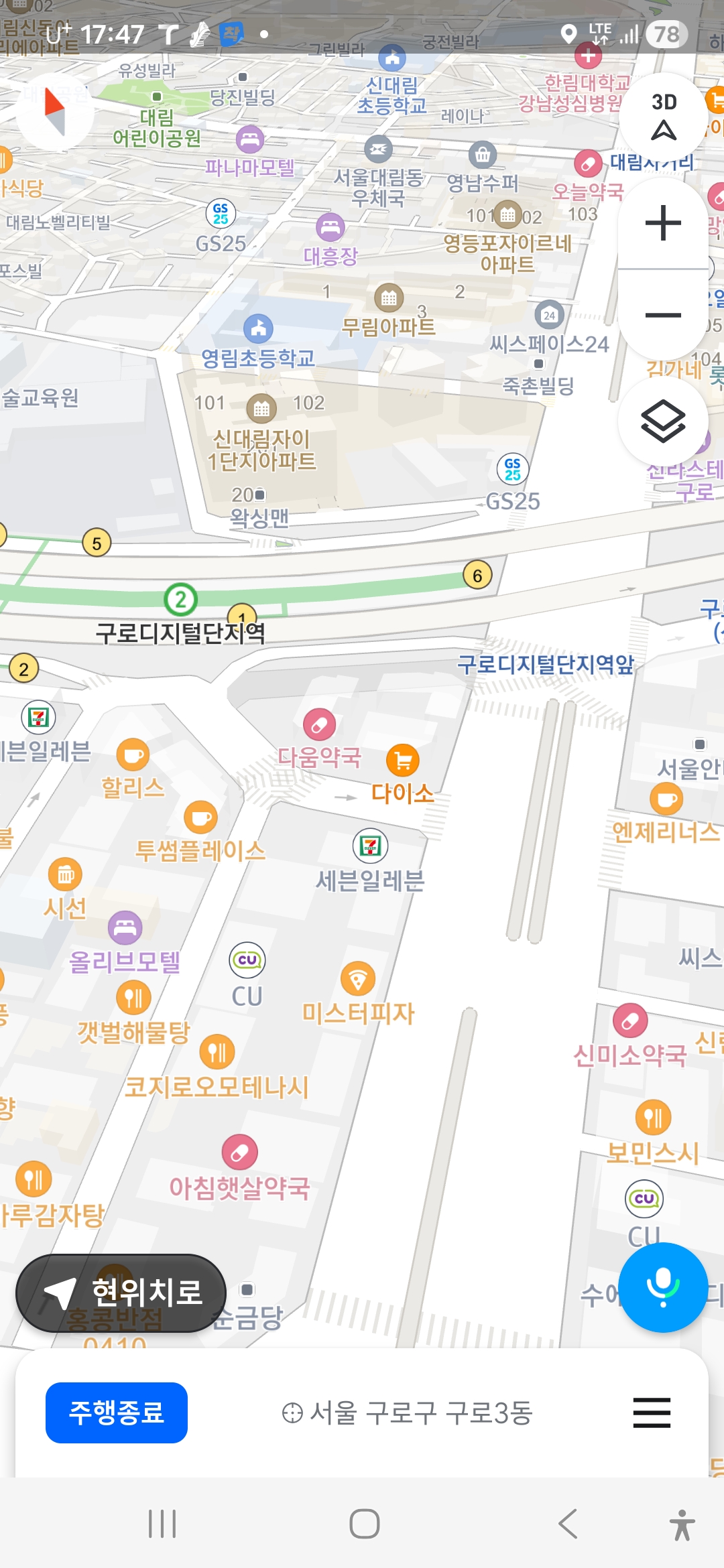Open recent apps from the navigation bar

coord(162,1524)
